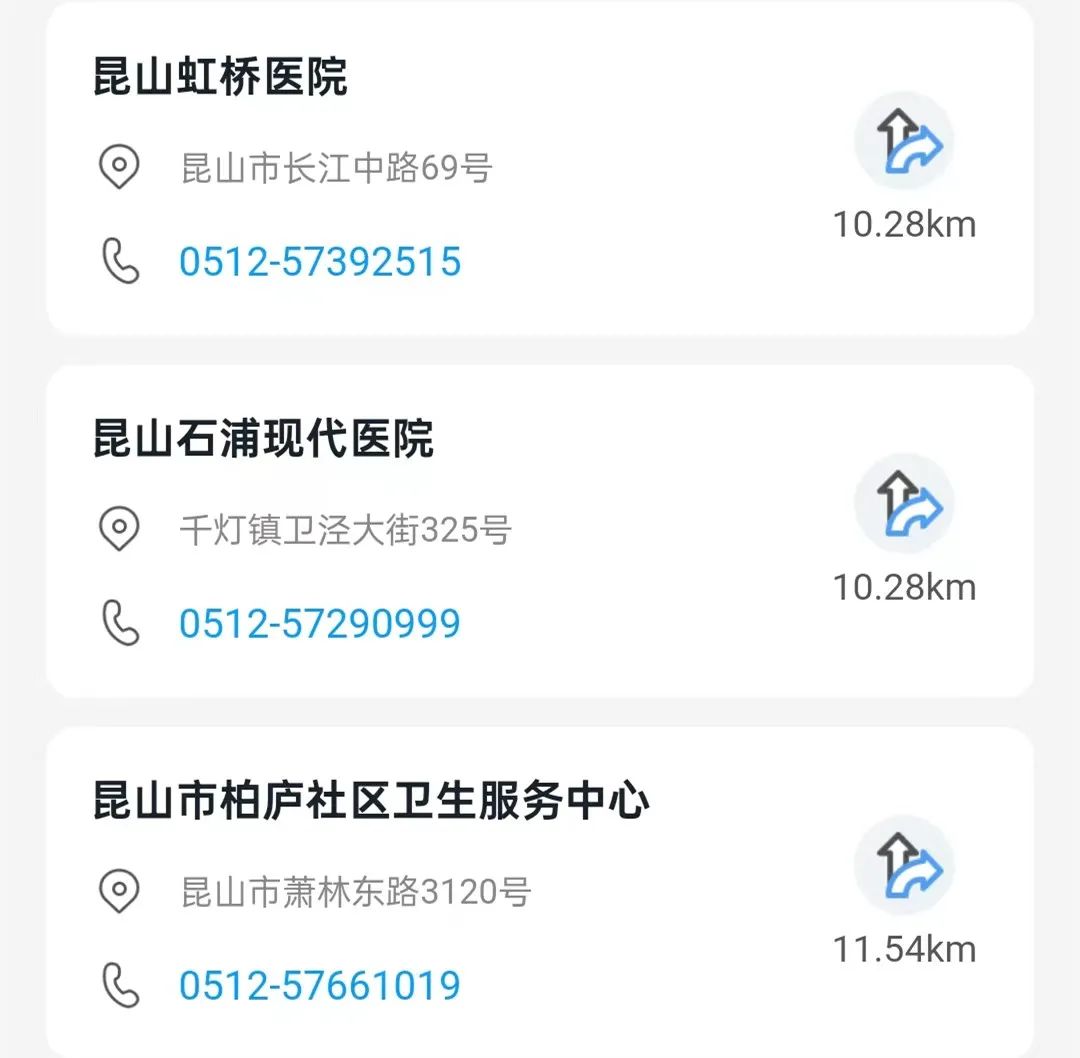This screenshot has height=1058, width=1080.
Task: Tap phone number 0512-57661019
Action: point(320,986)
